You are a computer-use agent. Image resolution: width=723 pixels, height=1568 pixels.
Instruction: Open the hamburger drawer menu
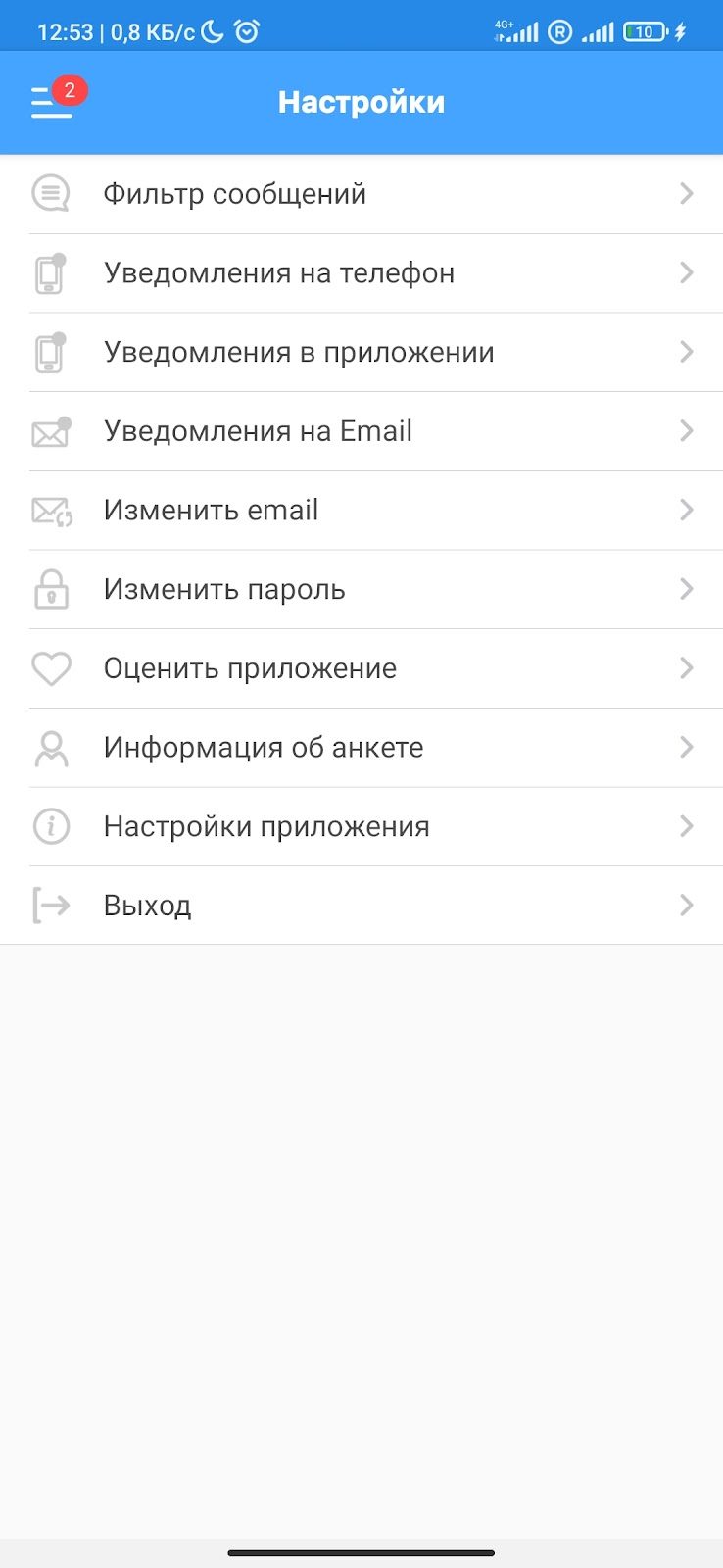(x=52, y=102)
